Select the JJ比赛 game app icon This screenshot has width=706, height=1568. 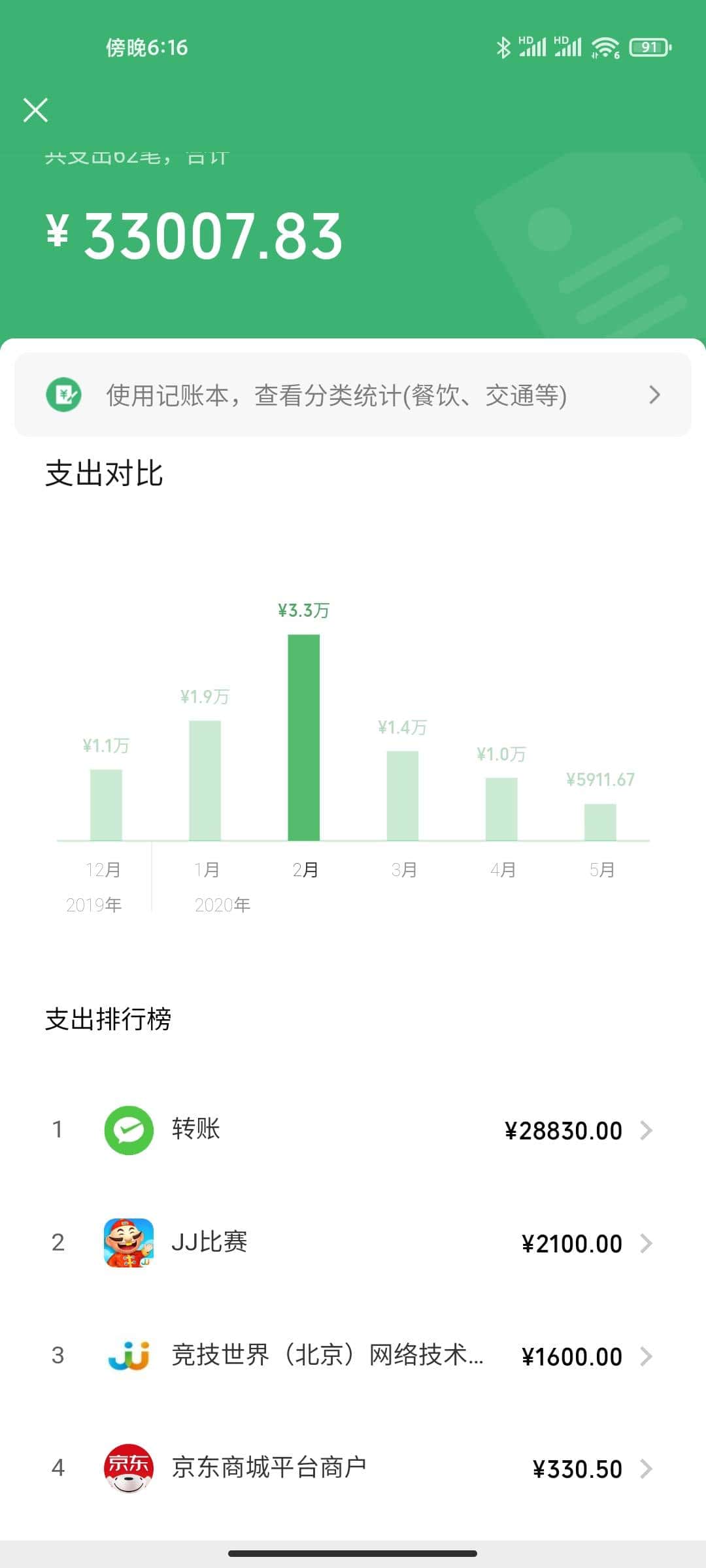tap(129, 1243)
